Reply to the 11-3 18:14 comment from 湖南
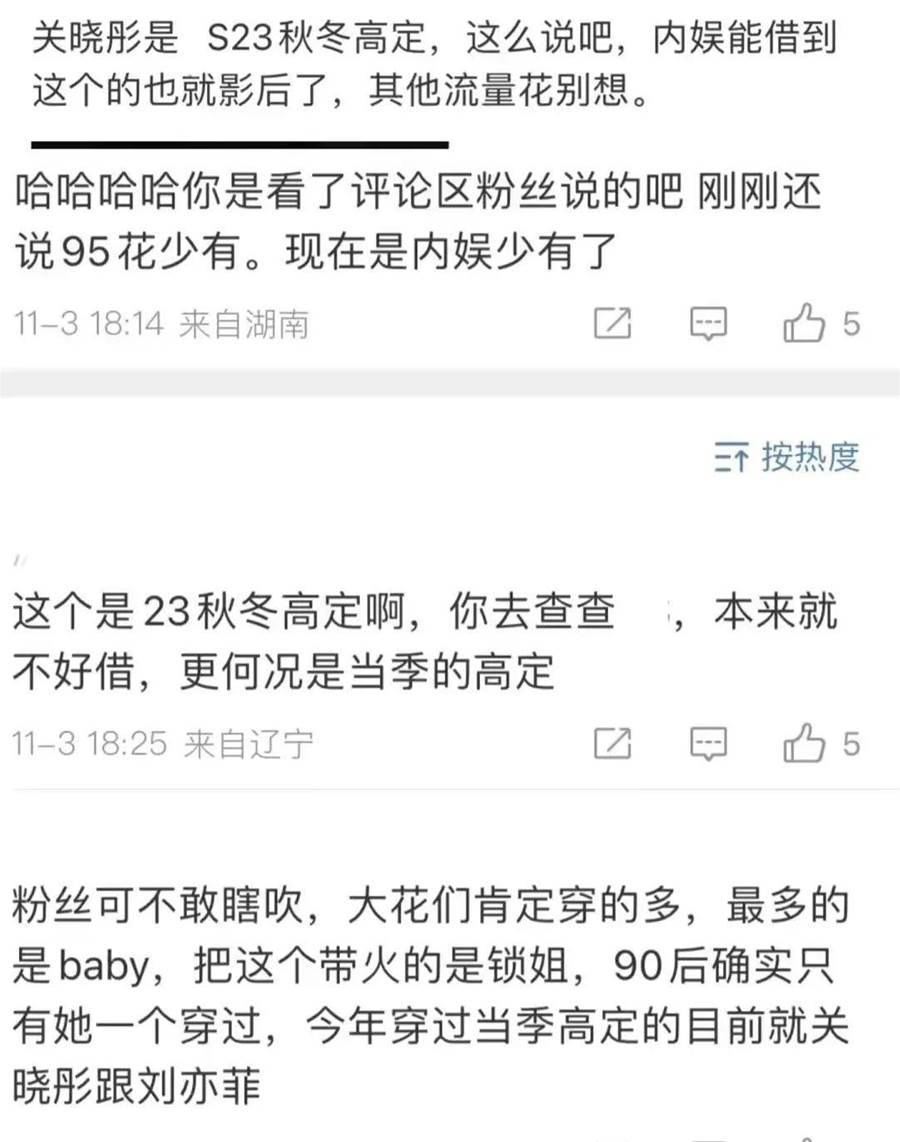Image resolution: width=900 pixels, height=1142 pixels. [x=709, y=324]
